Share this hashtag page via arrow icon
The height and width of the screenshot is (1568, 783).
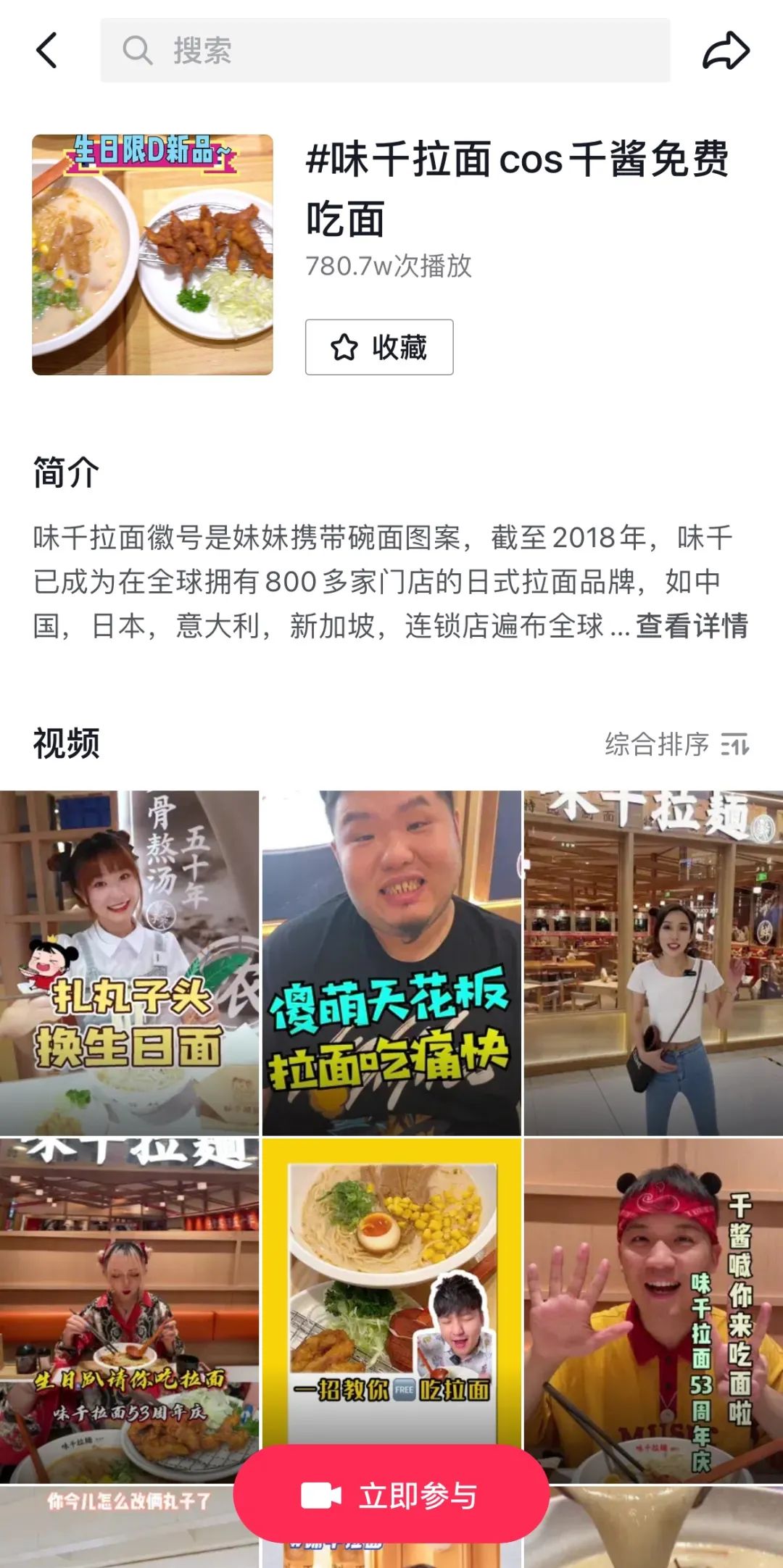coord(726,51)
